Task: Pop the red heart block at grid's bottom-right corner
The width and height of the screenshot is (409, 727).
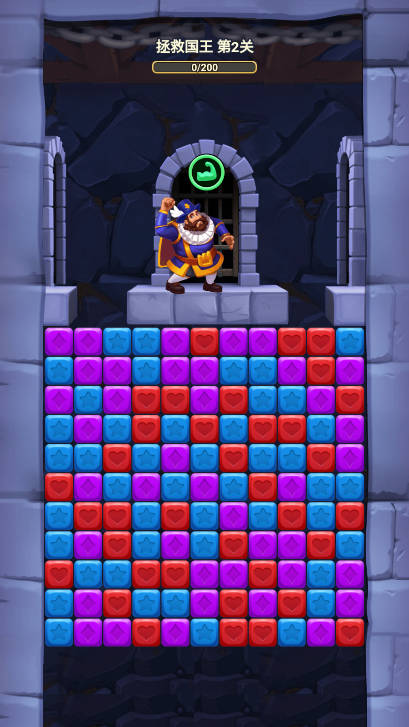Action: point(350,632)
